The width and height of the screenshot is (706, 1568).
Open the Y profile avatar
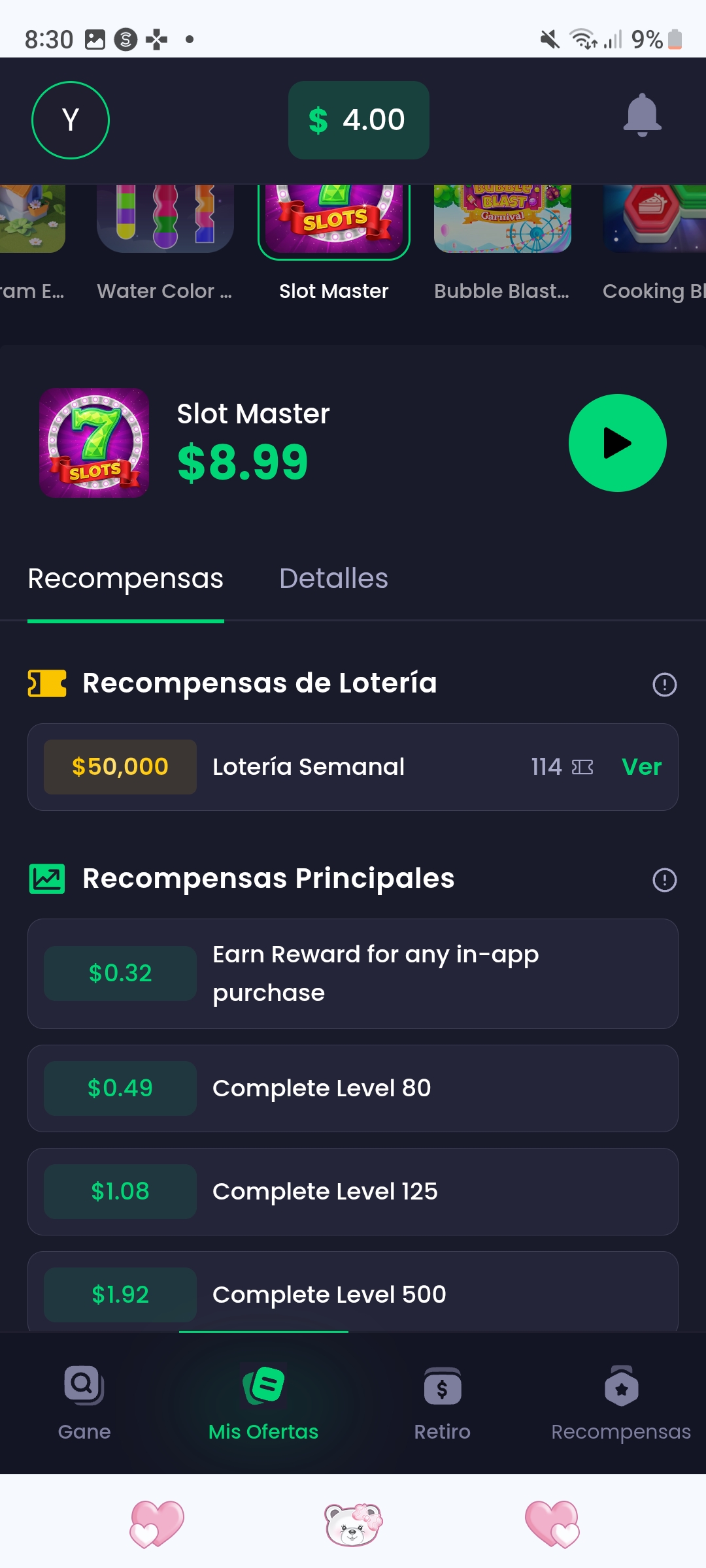[71, 120]
